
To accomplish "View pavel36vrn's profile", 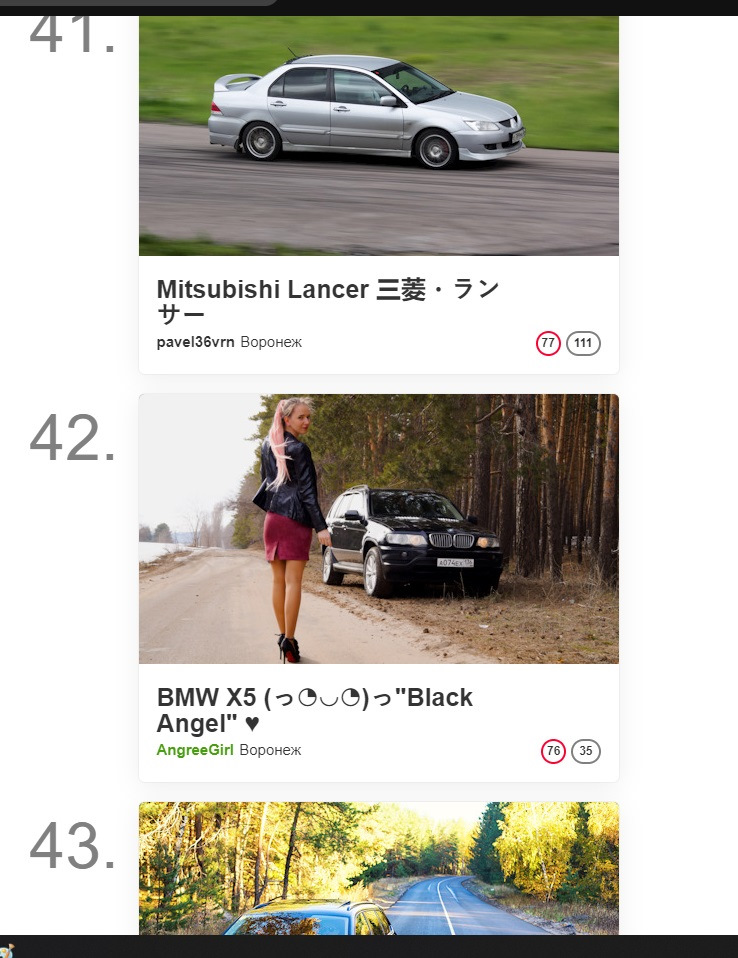I will [x=196, y=342].
